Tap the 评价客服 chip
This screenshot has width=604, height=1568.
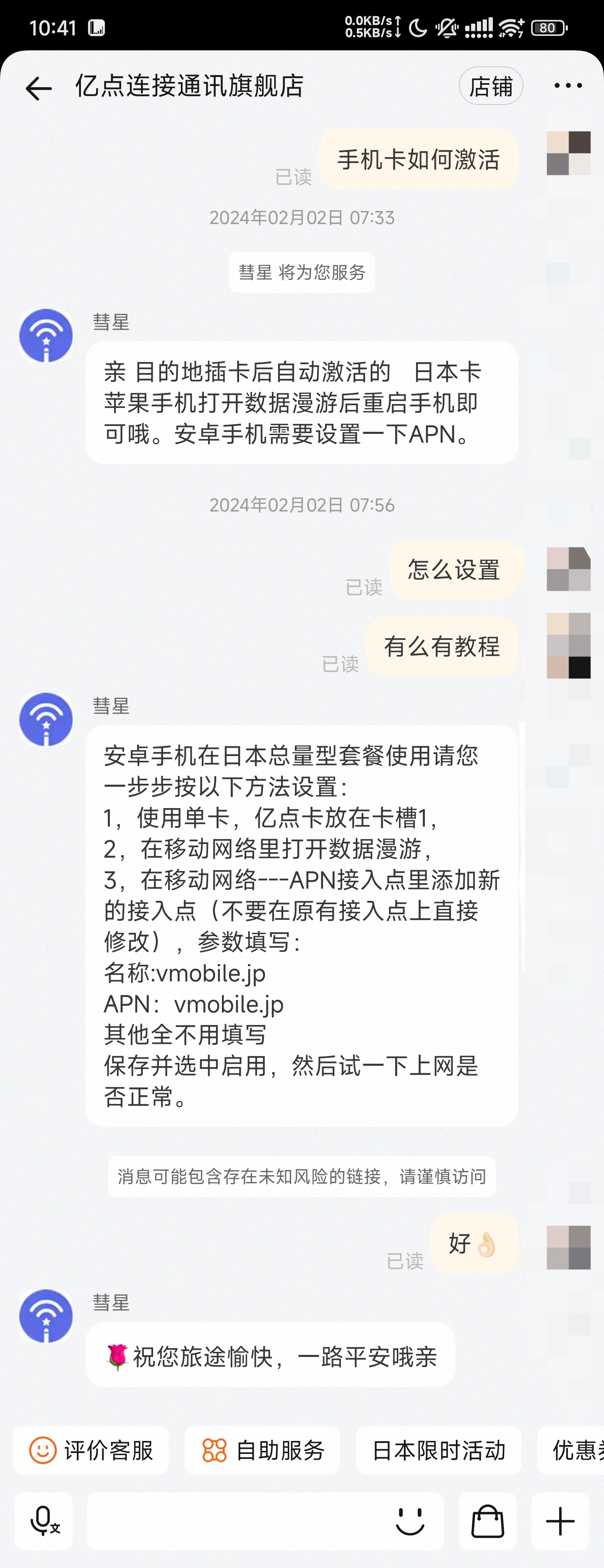pos(91,1451)
